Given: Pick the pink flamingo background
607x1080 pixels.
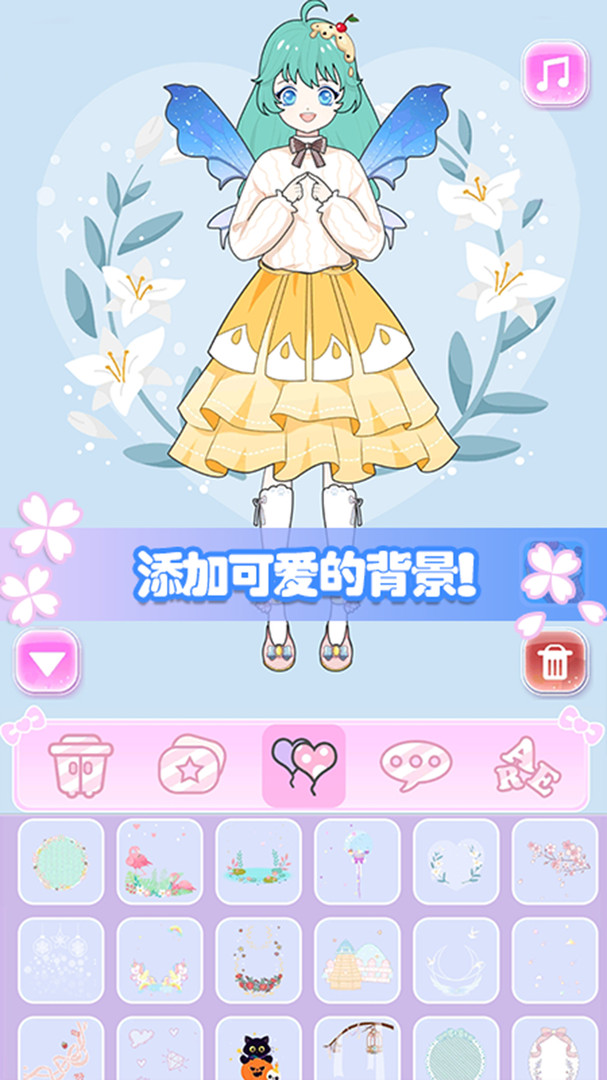Looking at the screenshot, I should pyautogui.click(x=160, y=862).
